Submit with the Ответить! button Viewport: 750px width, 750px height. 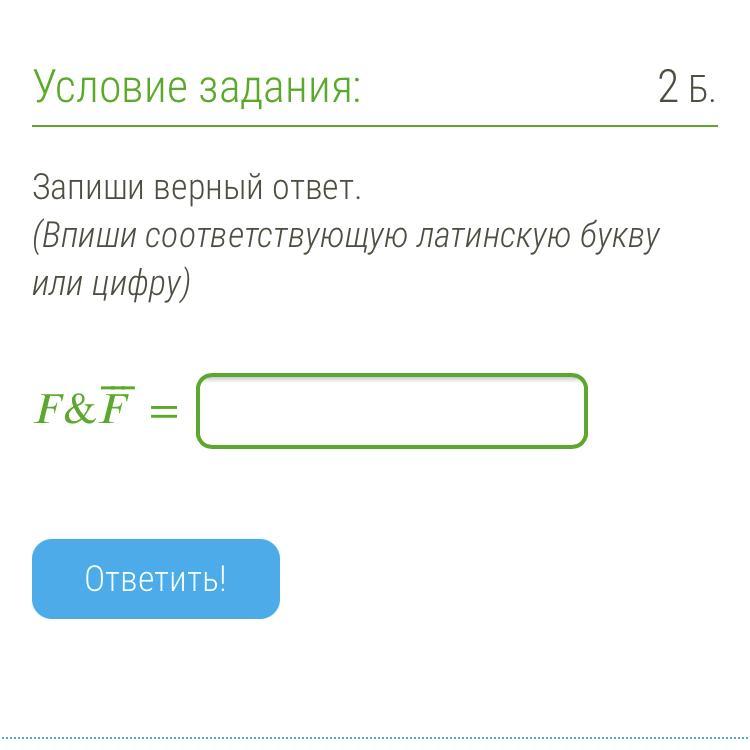[x=156, y=579]
